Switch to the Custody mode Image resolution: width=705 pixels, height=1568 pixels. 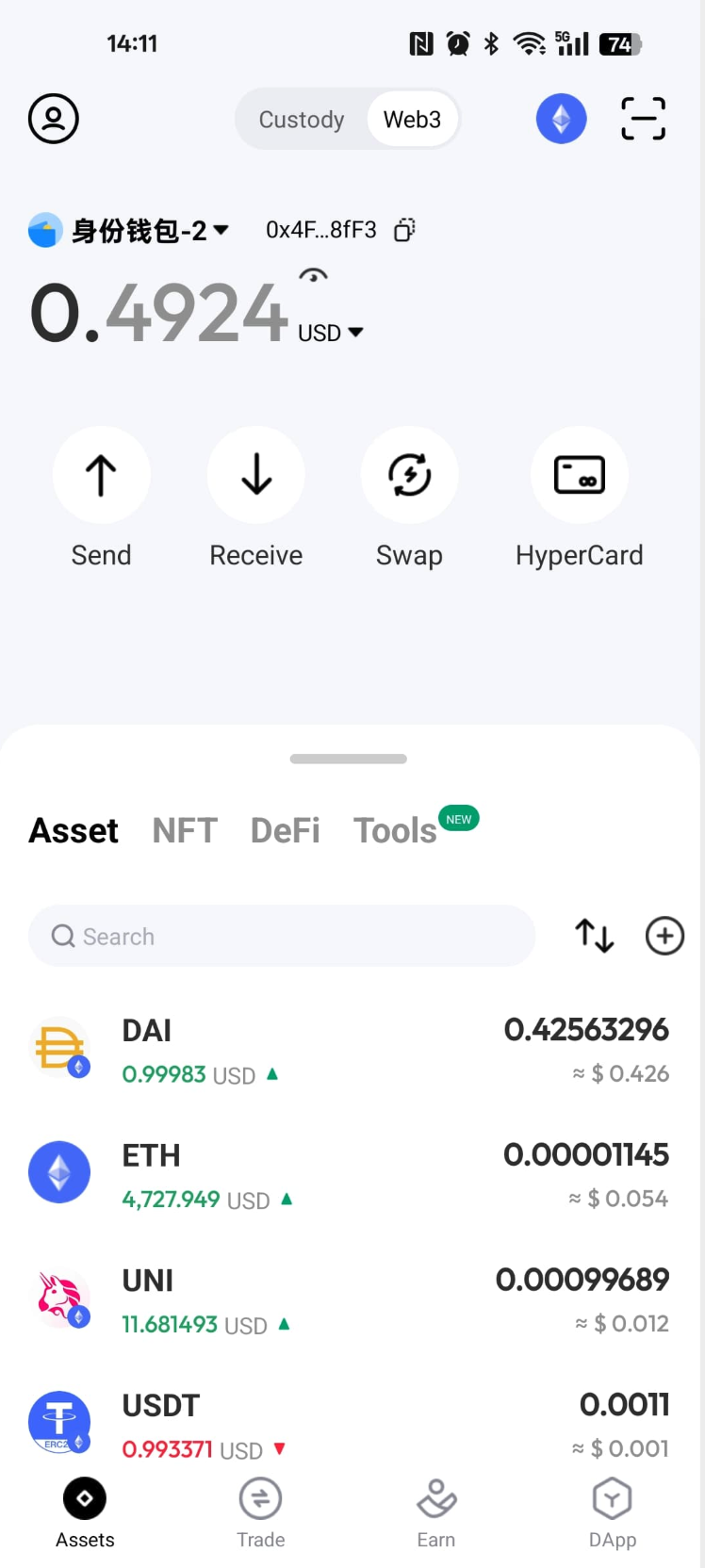pyautogui.click(x=302, y=120)
